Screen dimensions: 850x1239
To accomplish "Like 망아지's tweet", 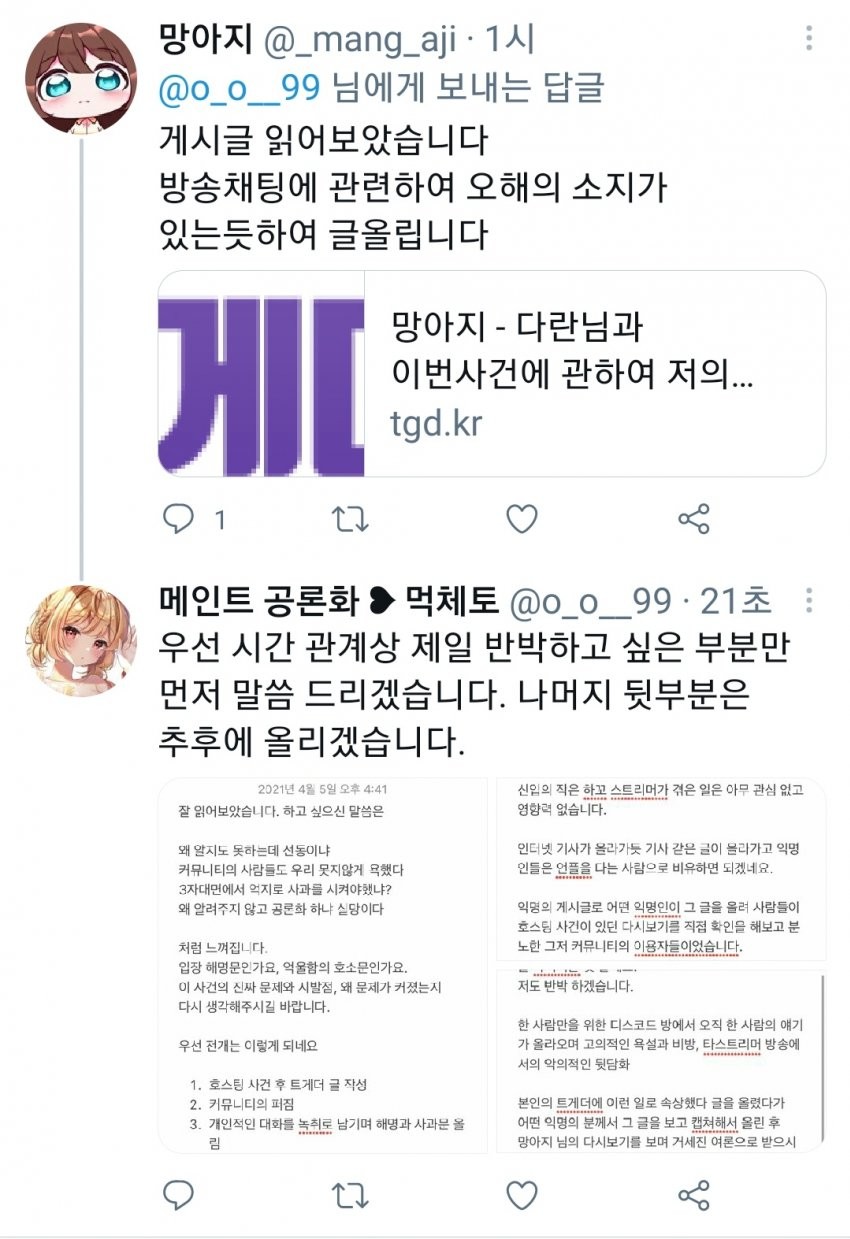I will pos(522,518).
